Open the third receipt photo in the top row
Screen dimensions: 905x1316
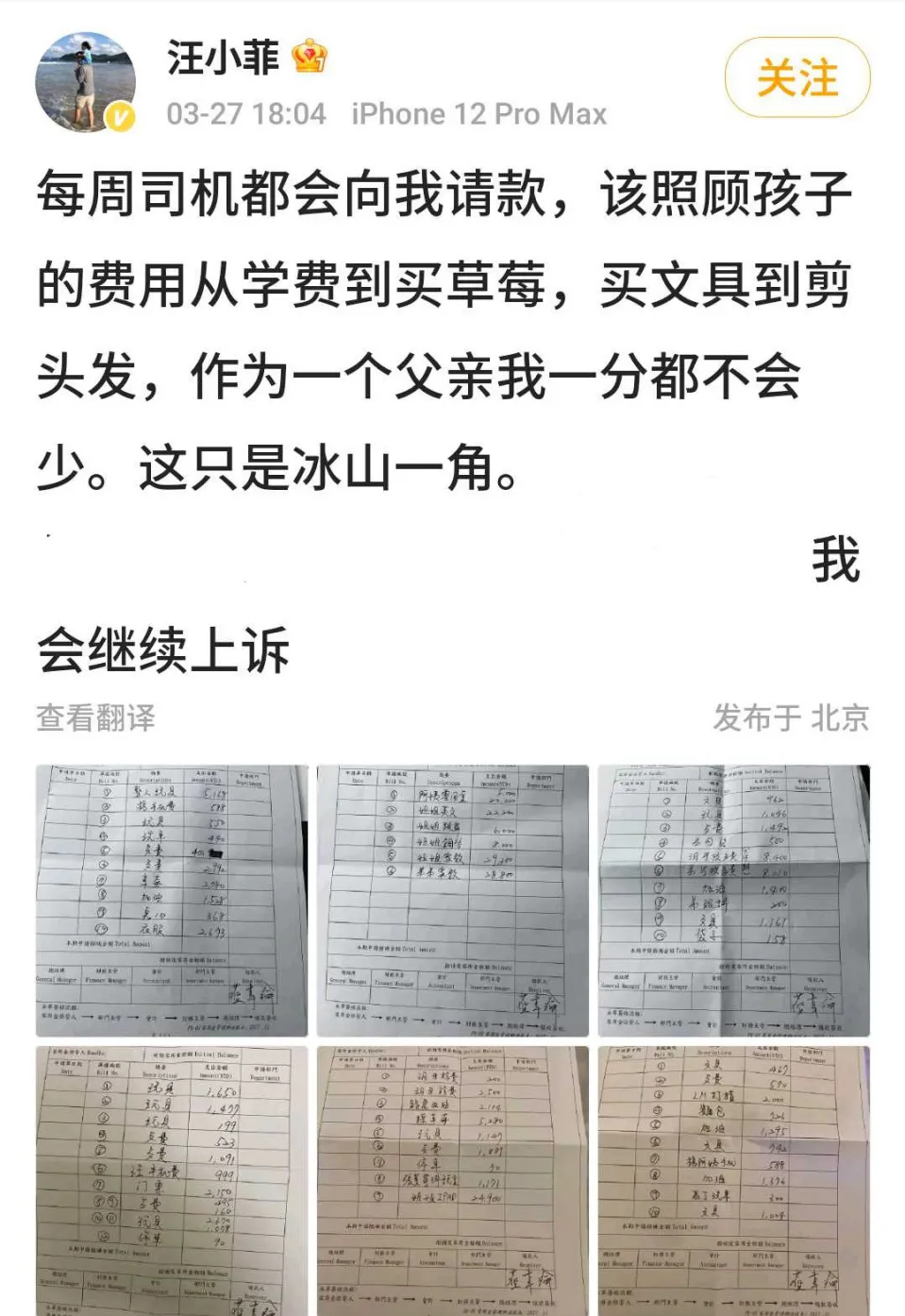click(733, 900)
